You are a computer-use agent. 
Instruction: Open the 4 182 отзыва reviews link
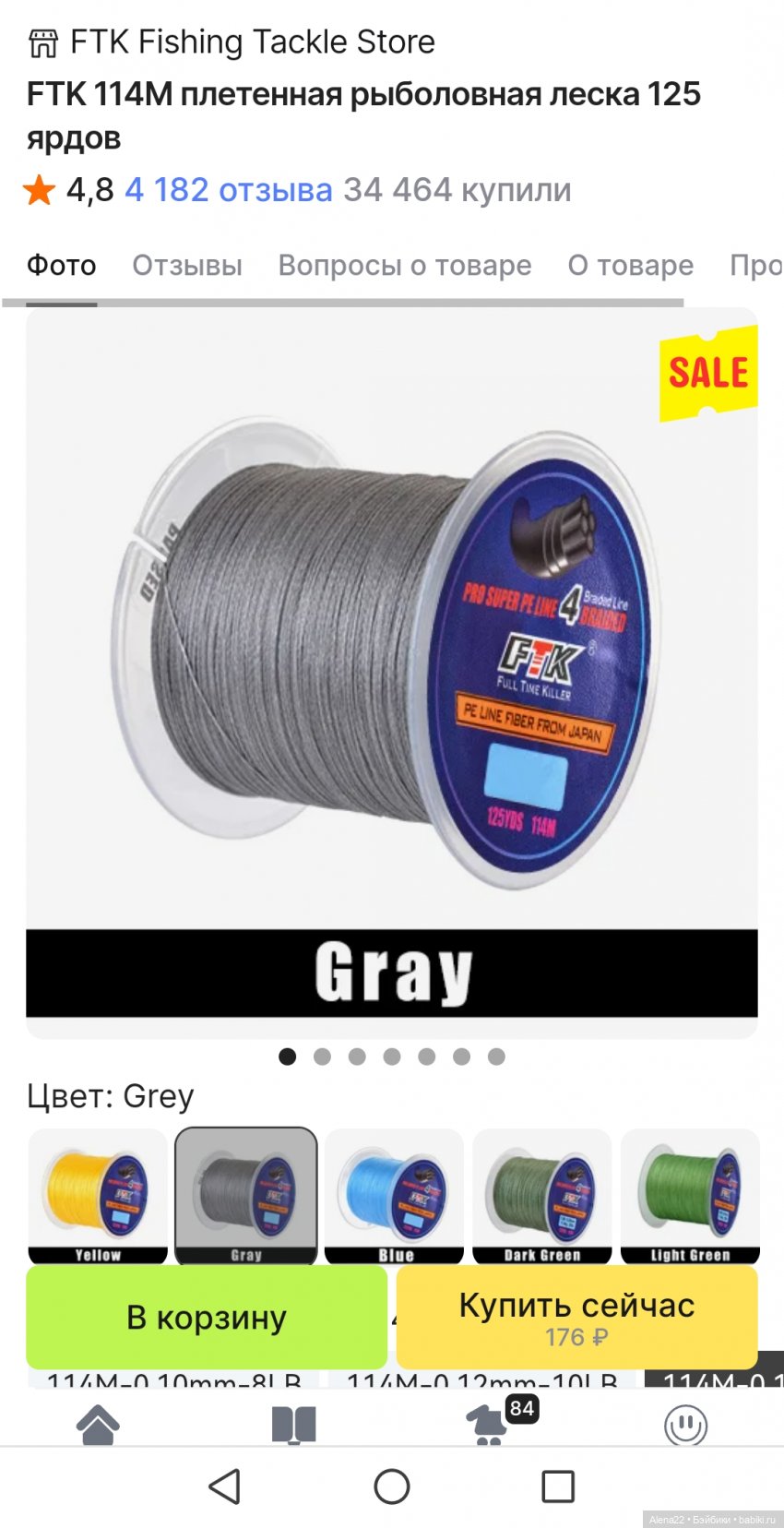(228, 190)
